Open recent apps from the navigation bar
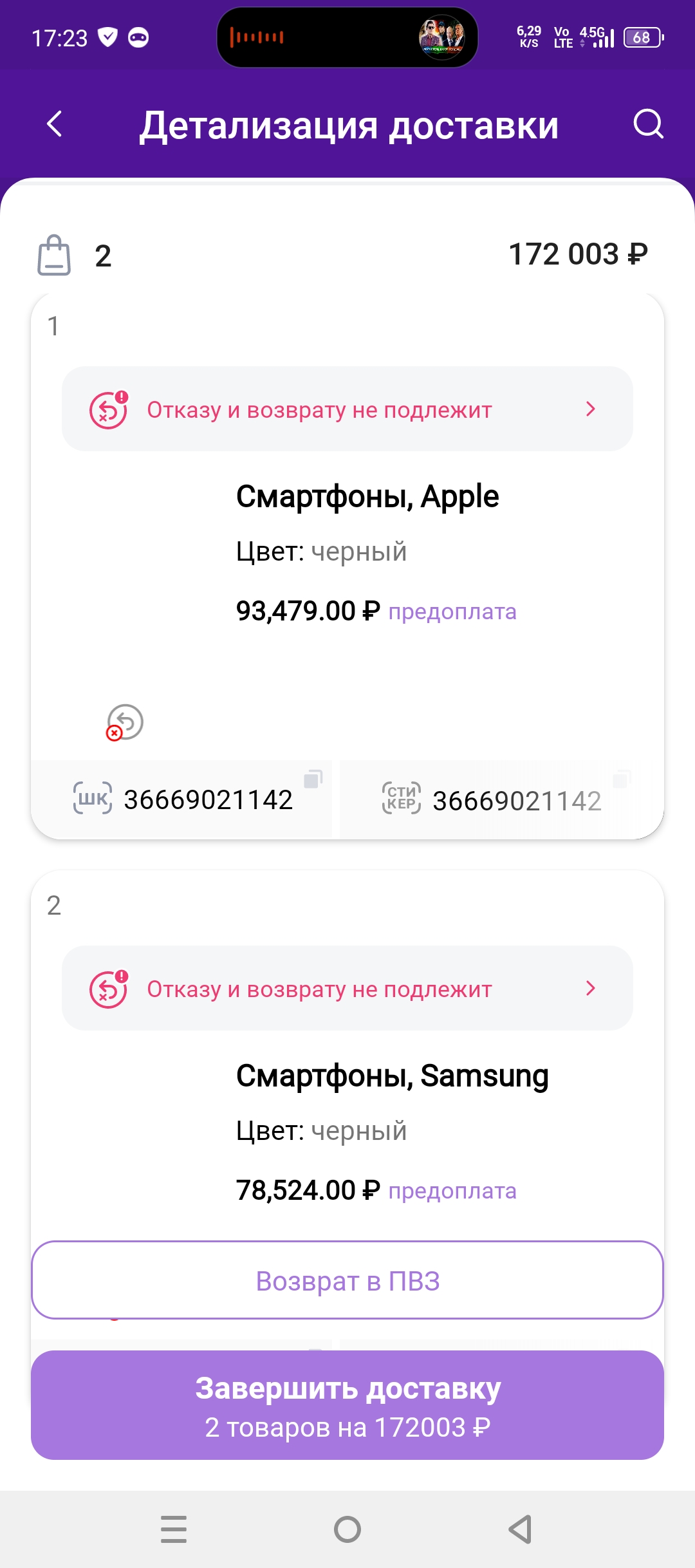The width and height of the screenshot is (695, 1568). [174, 1529]
